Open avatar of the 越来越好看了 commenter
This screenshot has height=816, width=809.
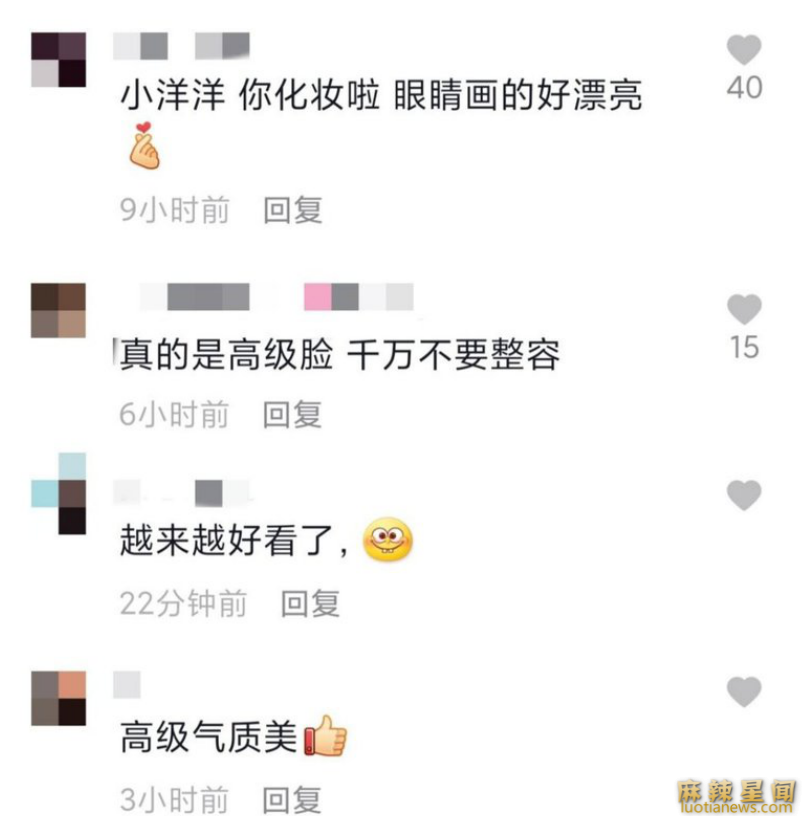pyautogui.click(x=59, y=493)
